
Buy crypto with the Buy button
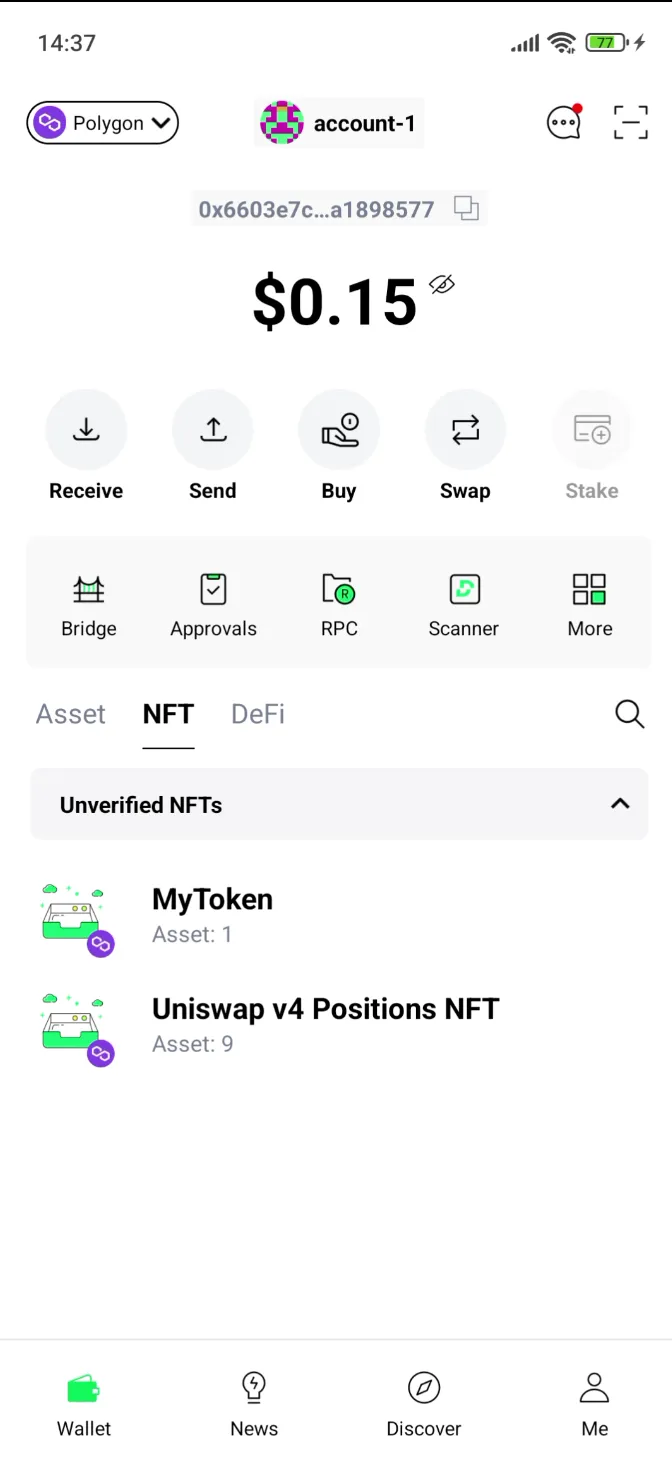pos(339,430)
